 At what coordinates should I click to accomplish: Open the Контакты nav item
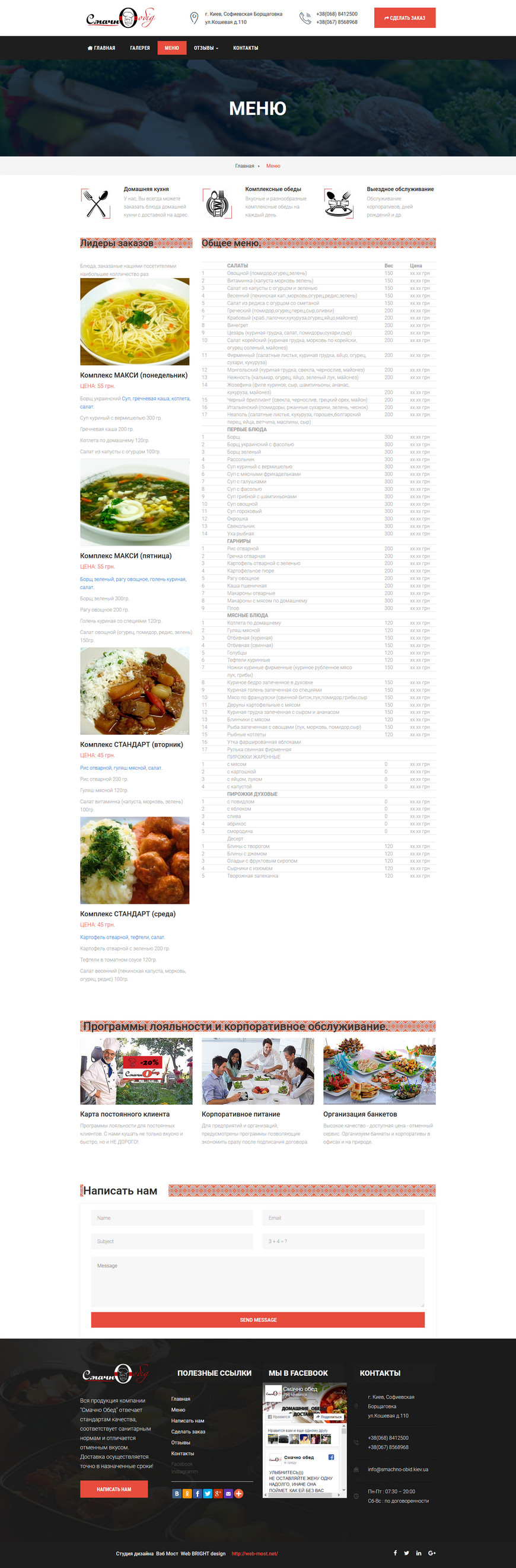coord(245,48)
